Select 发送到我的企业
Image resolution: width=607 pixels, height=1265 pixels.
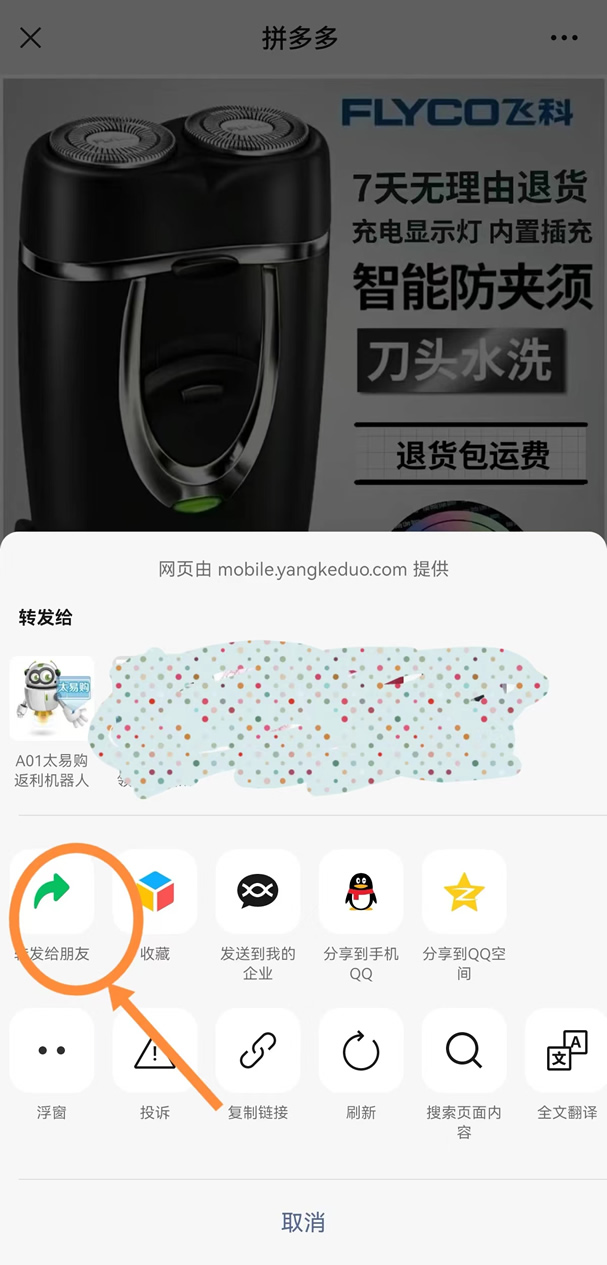point(258,892)
